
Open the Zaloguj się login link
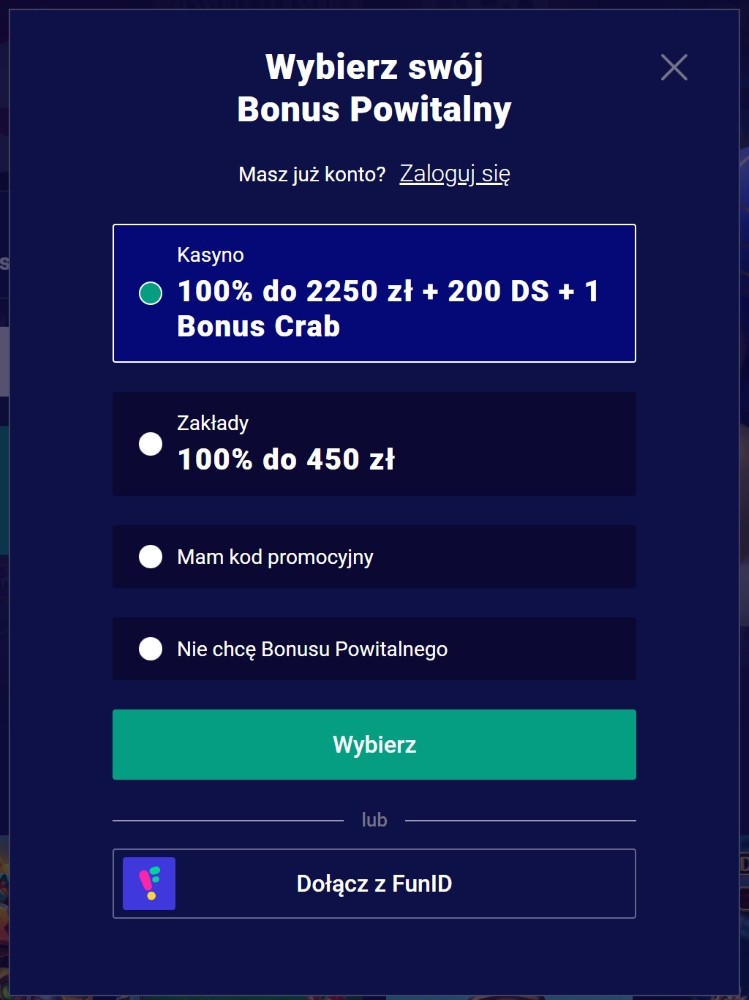455,173
